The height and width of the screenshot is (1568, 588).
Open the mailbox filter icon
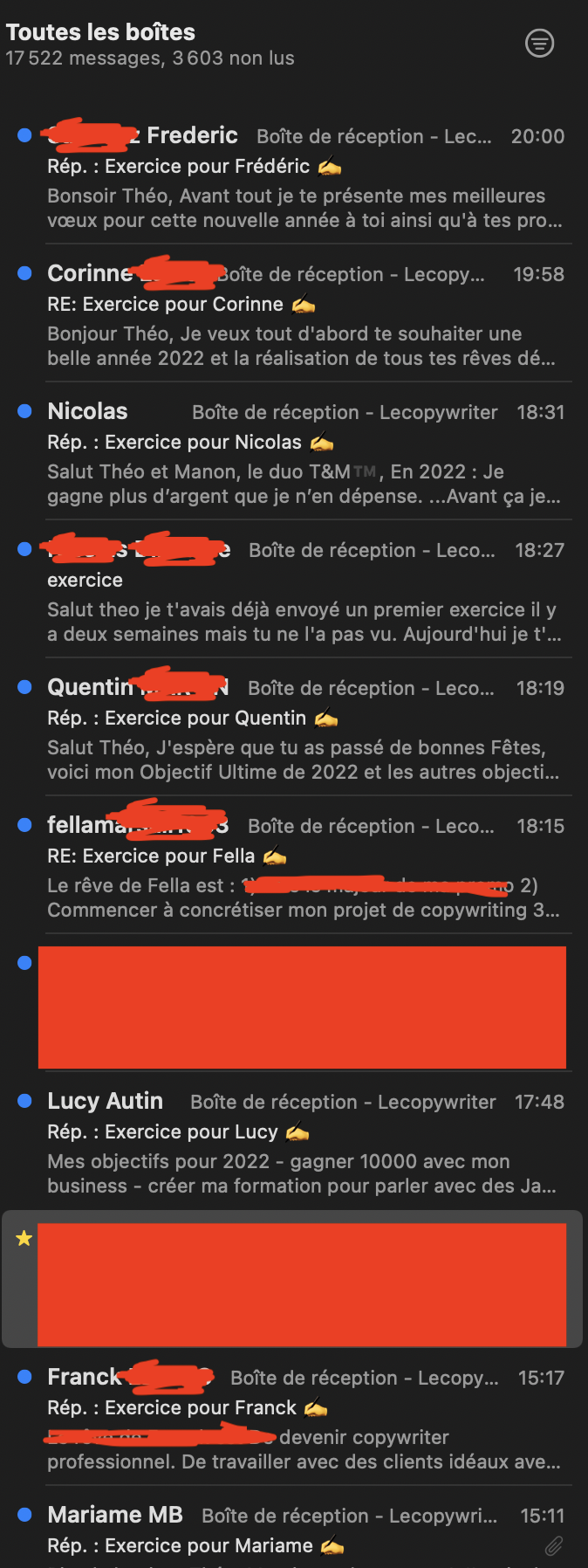pos(539,43)
